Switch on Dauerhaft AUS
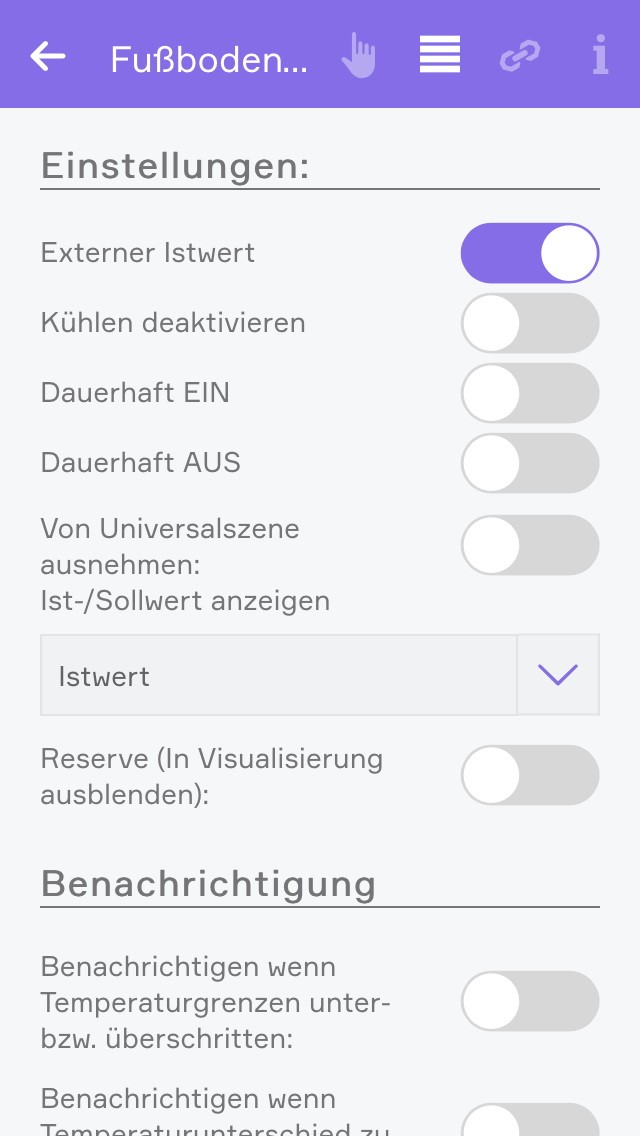 click(530, 463)
